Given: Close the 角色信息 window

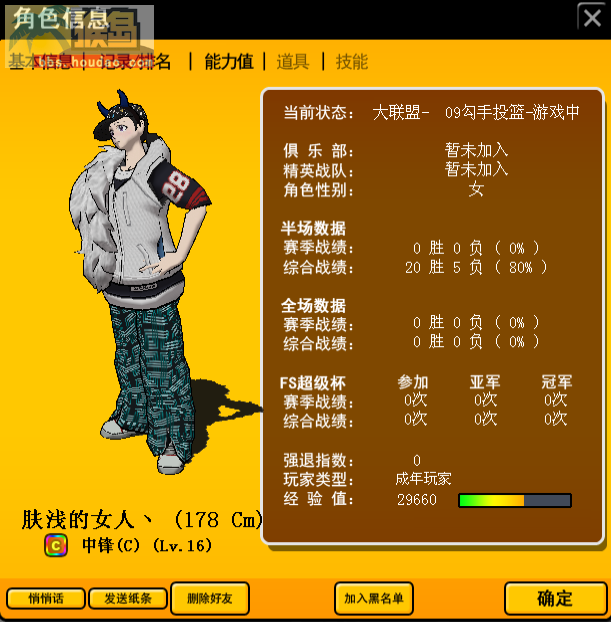Looking at the screenshot, I should (x=590, y=17).
